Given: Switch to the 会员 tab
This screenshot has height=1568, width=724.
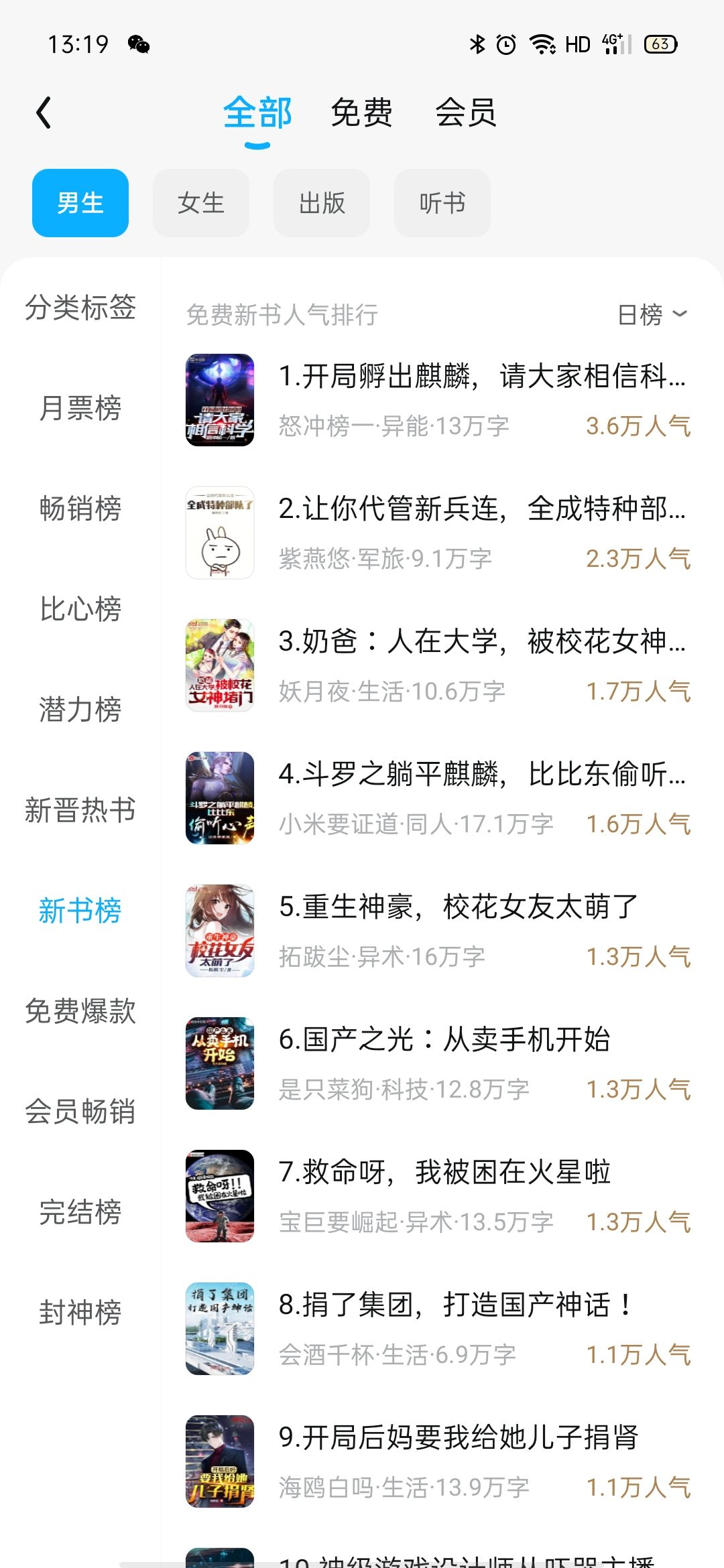Looking at the screenshot, I should [465, 113].
